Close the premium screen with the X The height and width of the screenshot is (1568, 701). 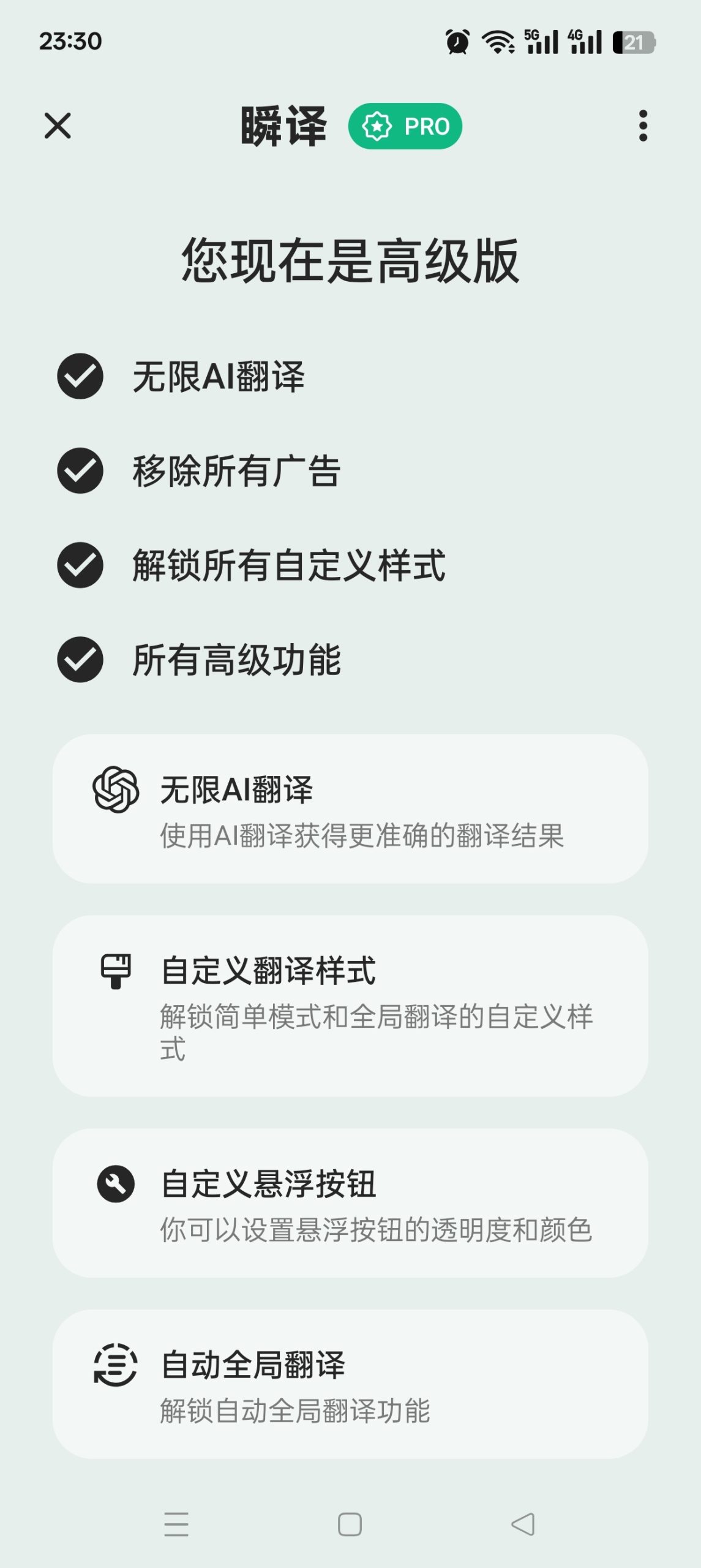58,126
